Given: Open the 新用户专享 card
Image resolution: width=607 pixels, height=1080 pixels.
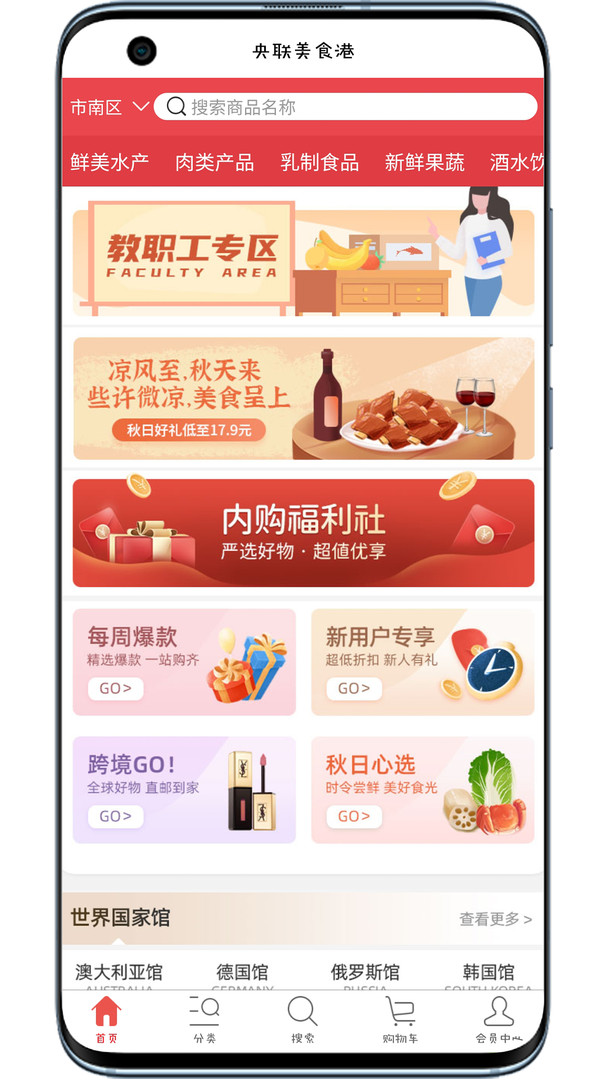Looking at the screenshot, I should click(x=422, y=662).
